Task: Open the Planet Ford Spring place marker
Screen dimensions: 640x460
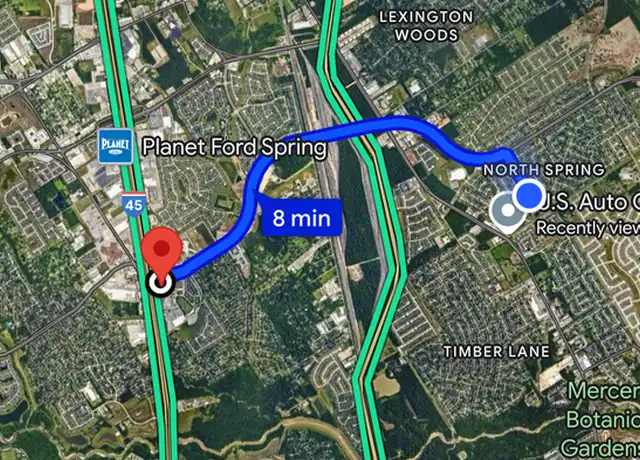Action: point(116,148)
